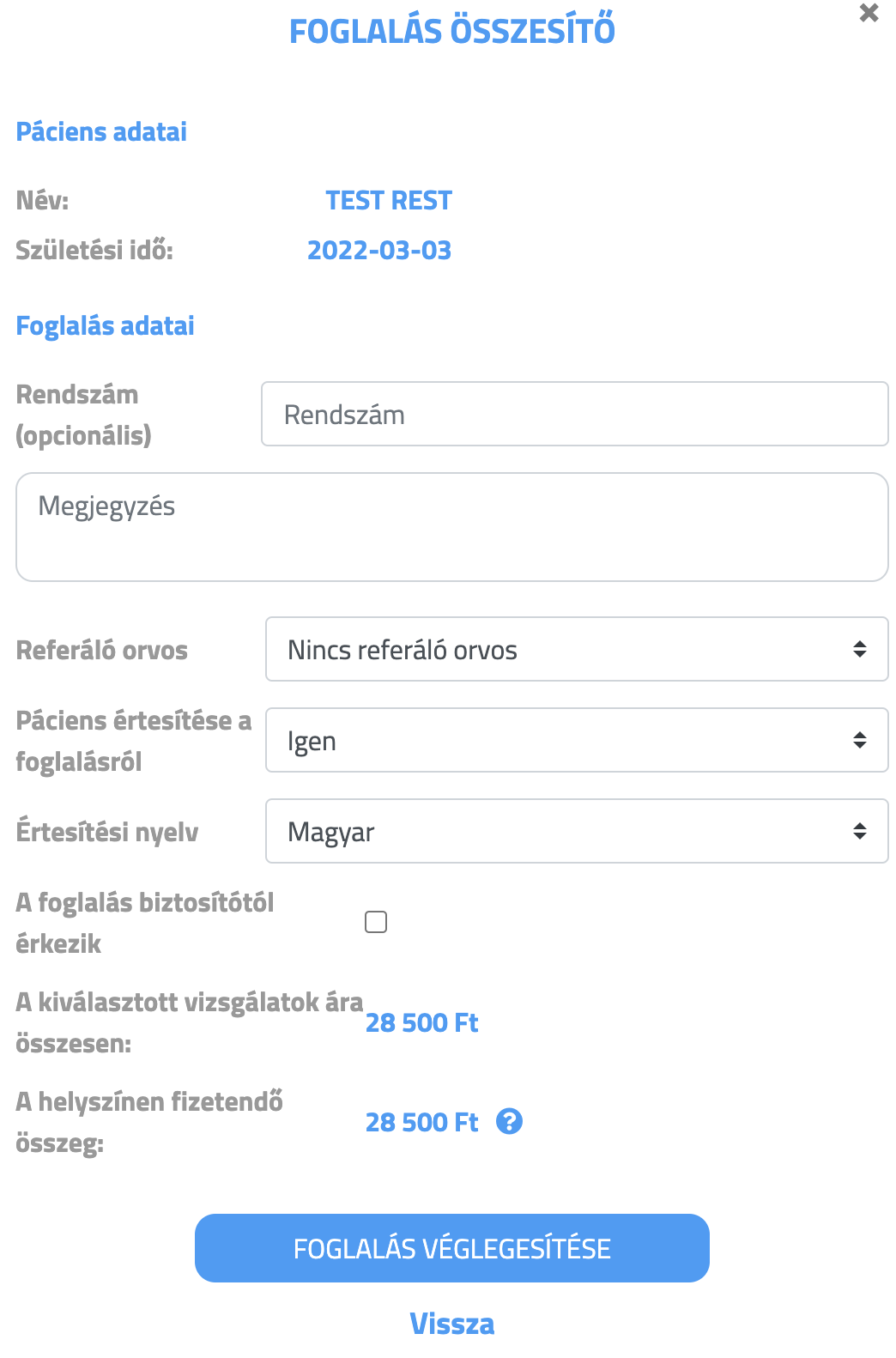
Task: Close the Foglalás összesítő dialog
Action: pos(869,13)
